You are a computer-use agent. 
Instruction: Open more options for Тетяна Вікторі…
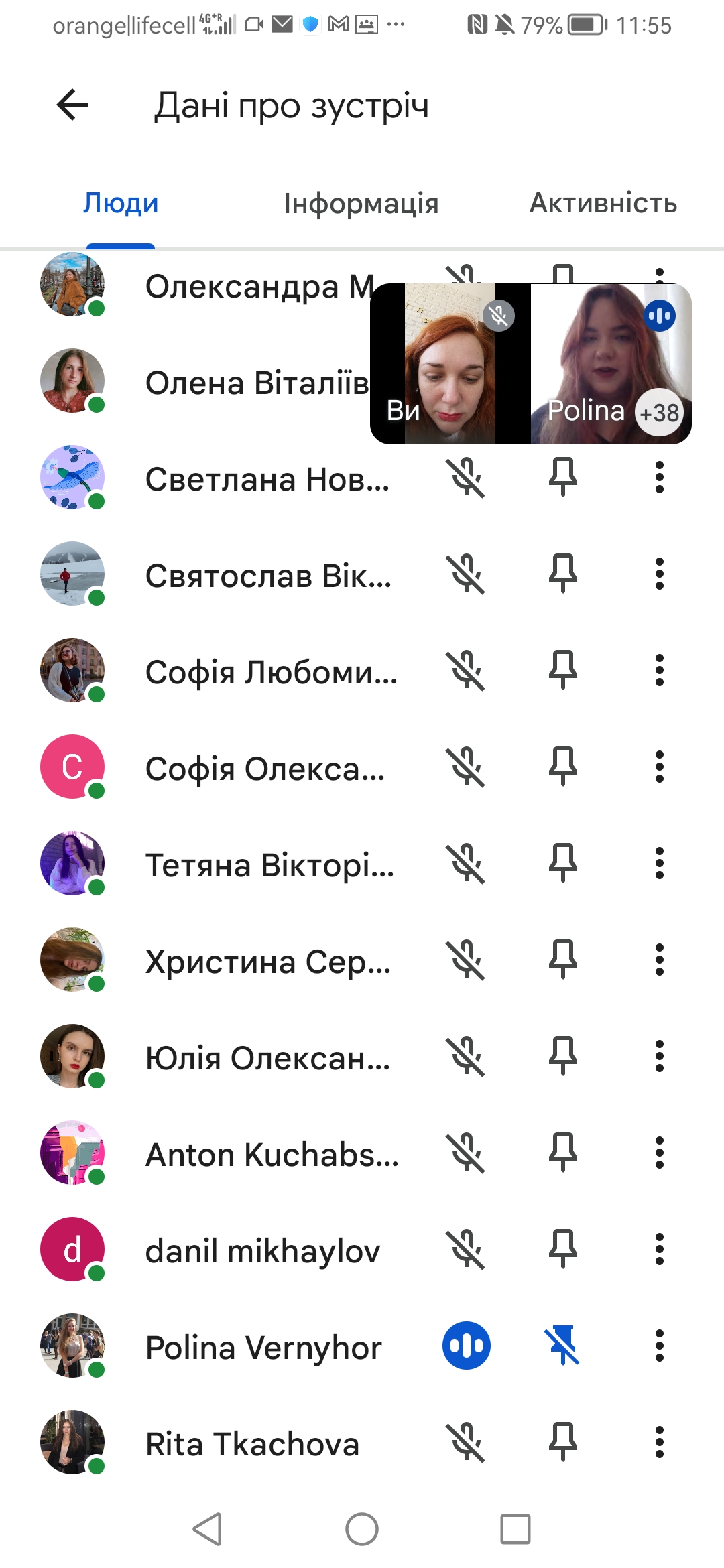pyautogui.click(x=660, y=864)
